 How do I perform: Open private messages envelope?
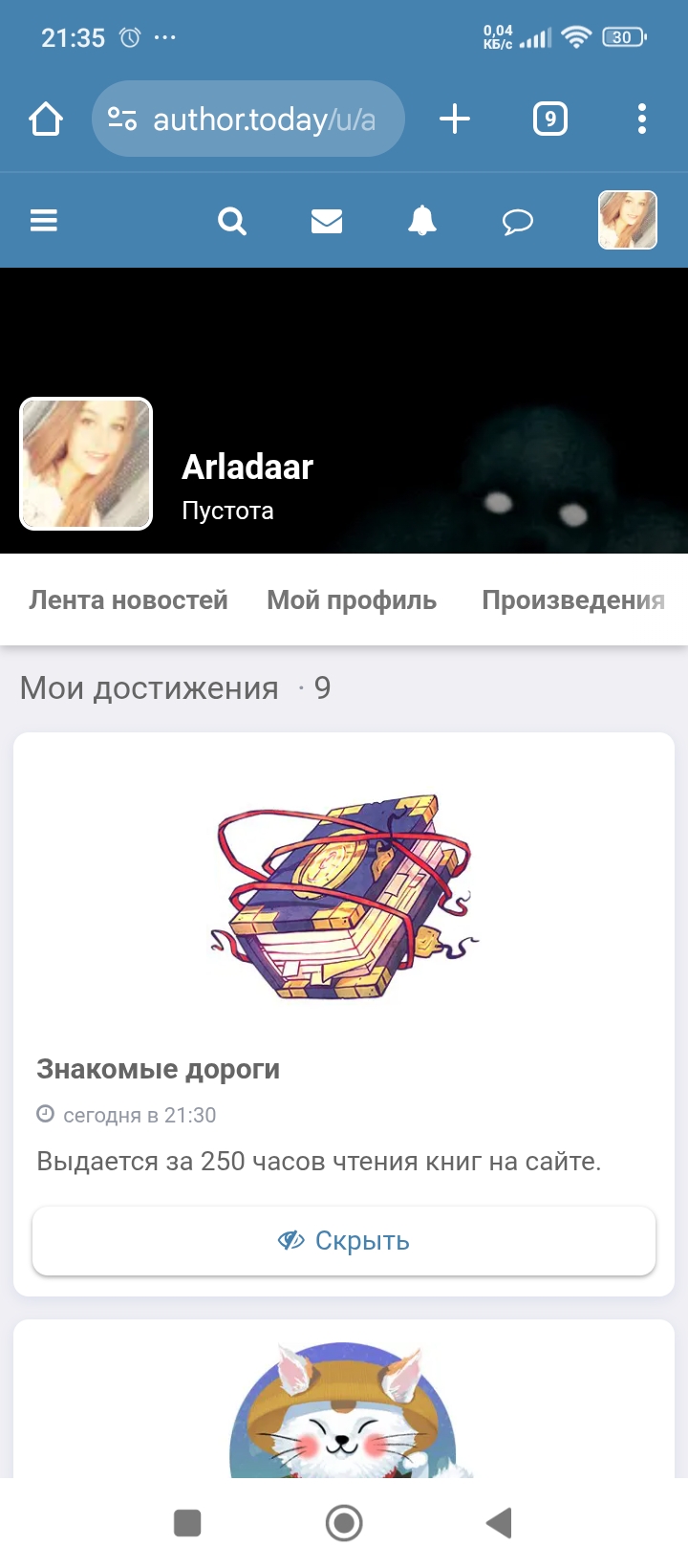click(327, 222)
